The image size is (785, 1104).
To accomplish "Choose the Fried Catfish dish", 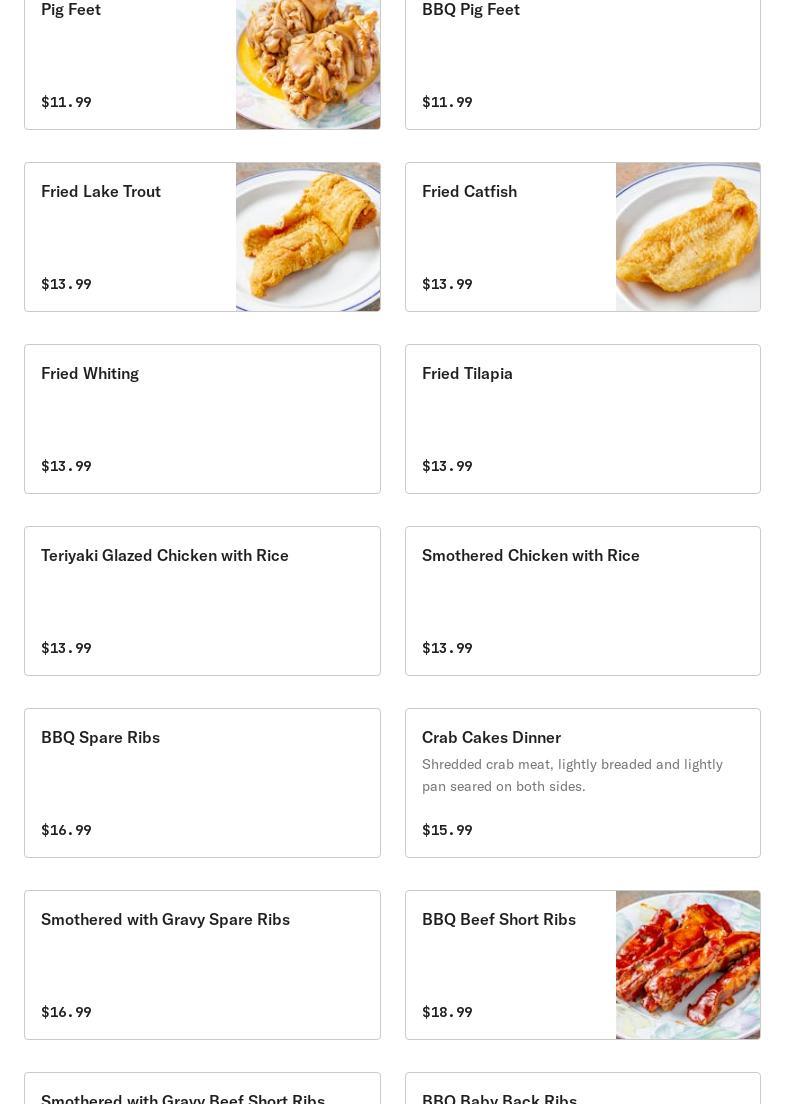I will coord(510,237).
